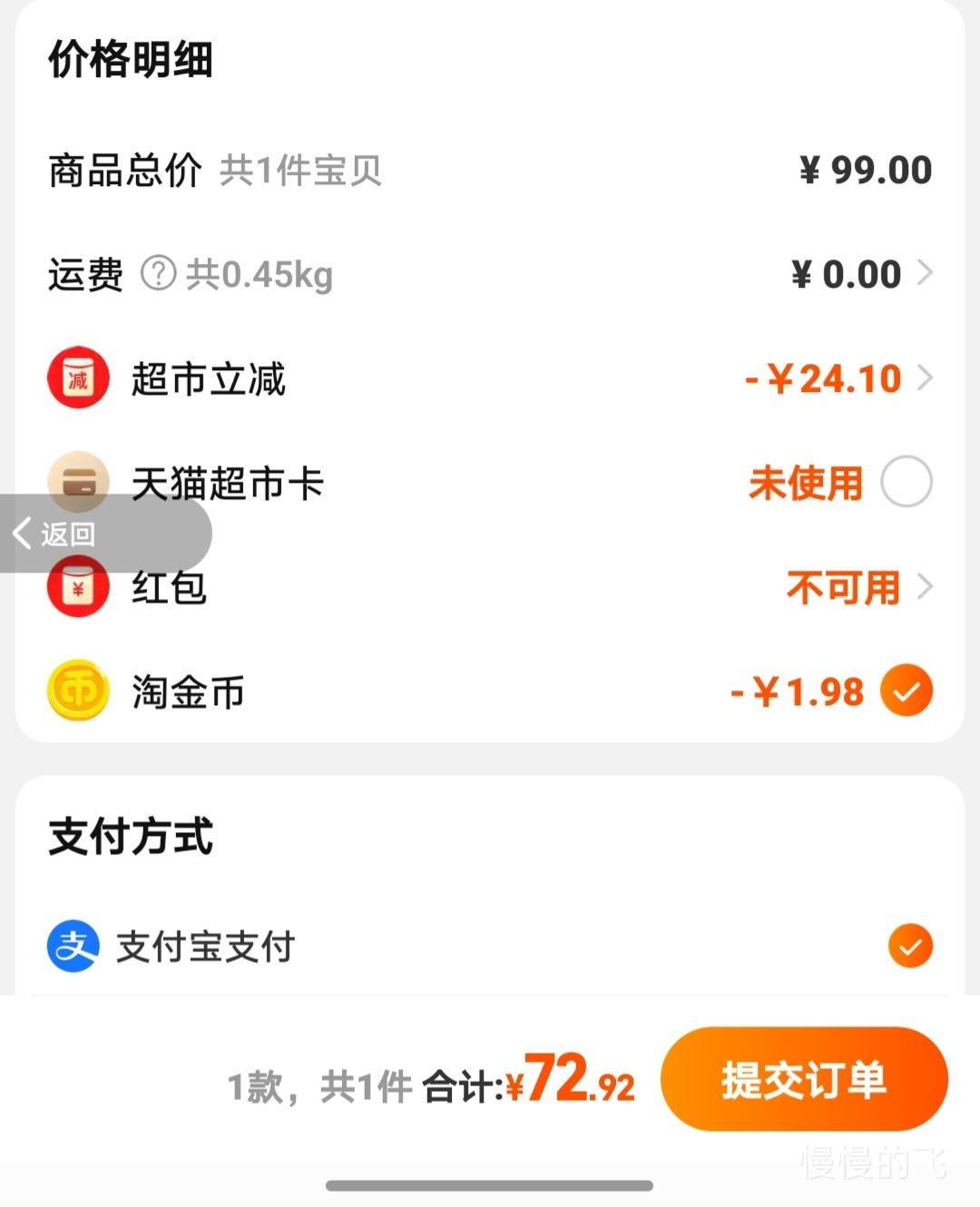Click the 返回 back button
The image size is (980, 1207).
68,534
